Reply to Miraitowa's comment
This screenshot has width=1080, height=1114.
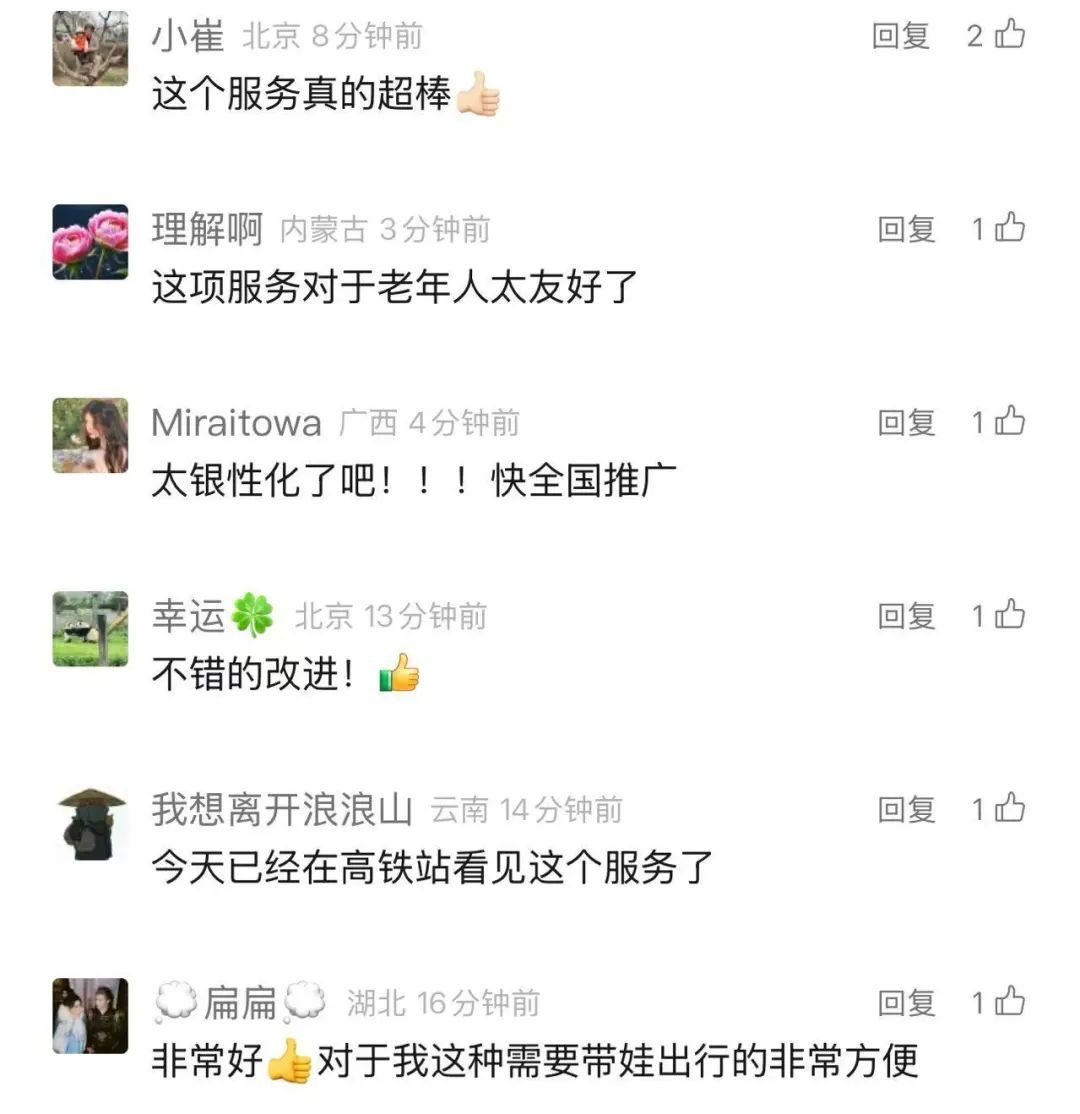coord(906,422)
